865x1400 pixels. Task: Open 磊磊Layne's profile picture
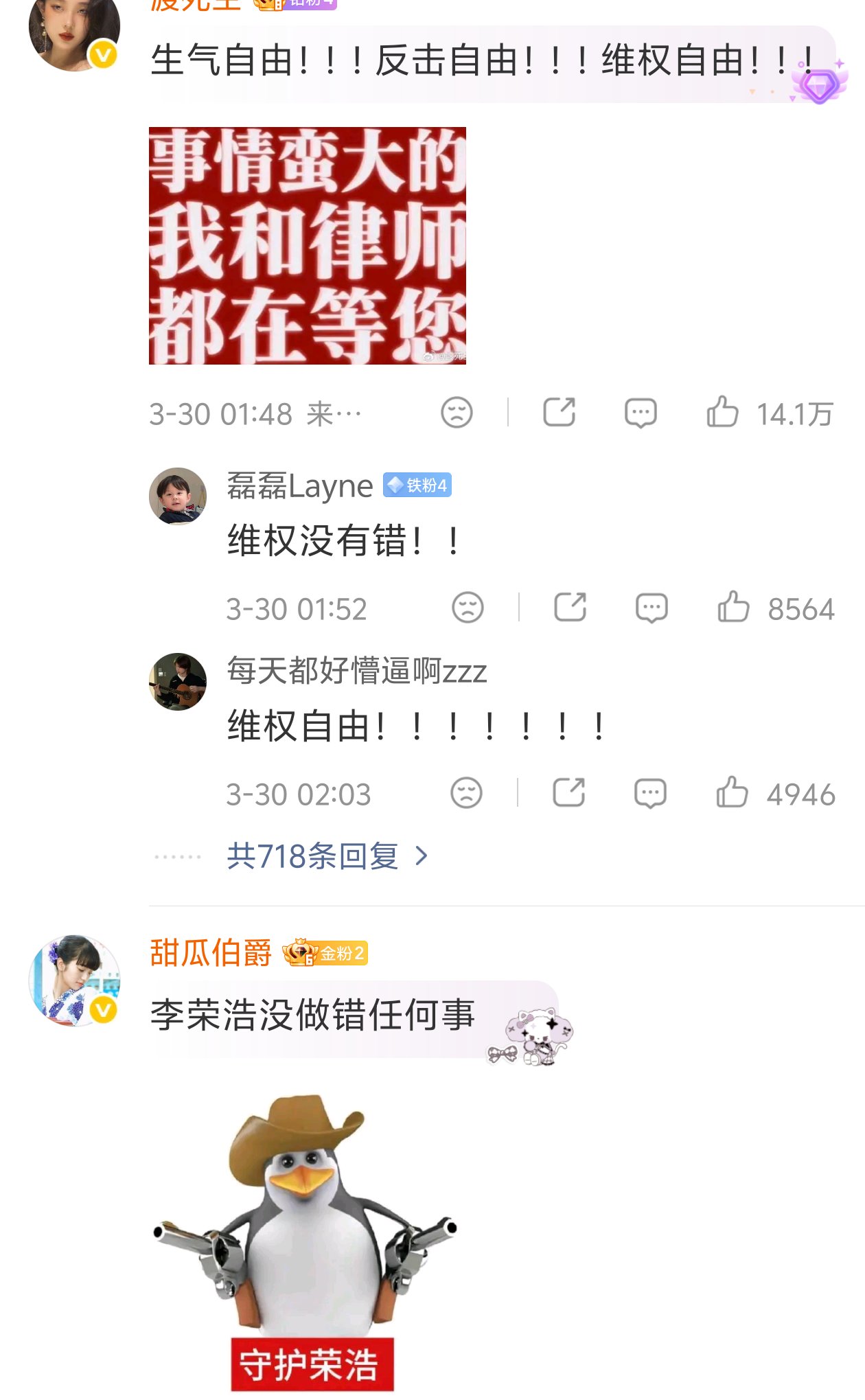pyautogui.click(x=177, y=496)
